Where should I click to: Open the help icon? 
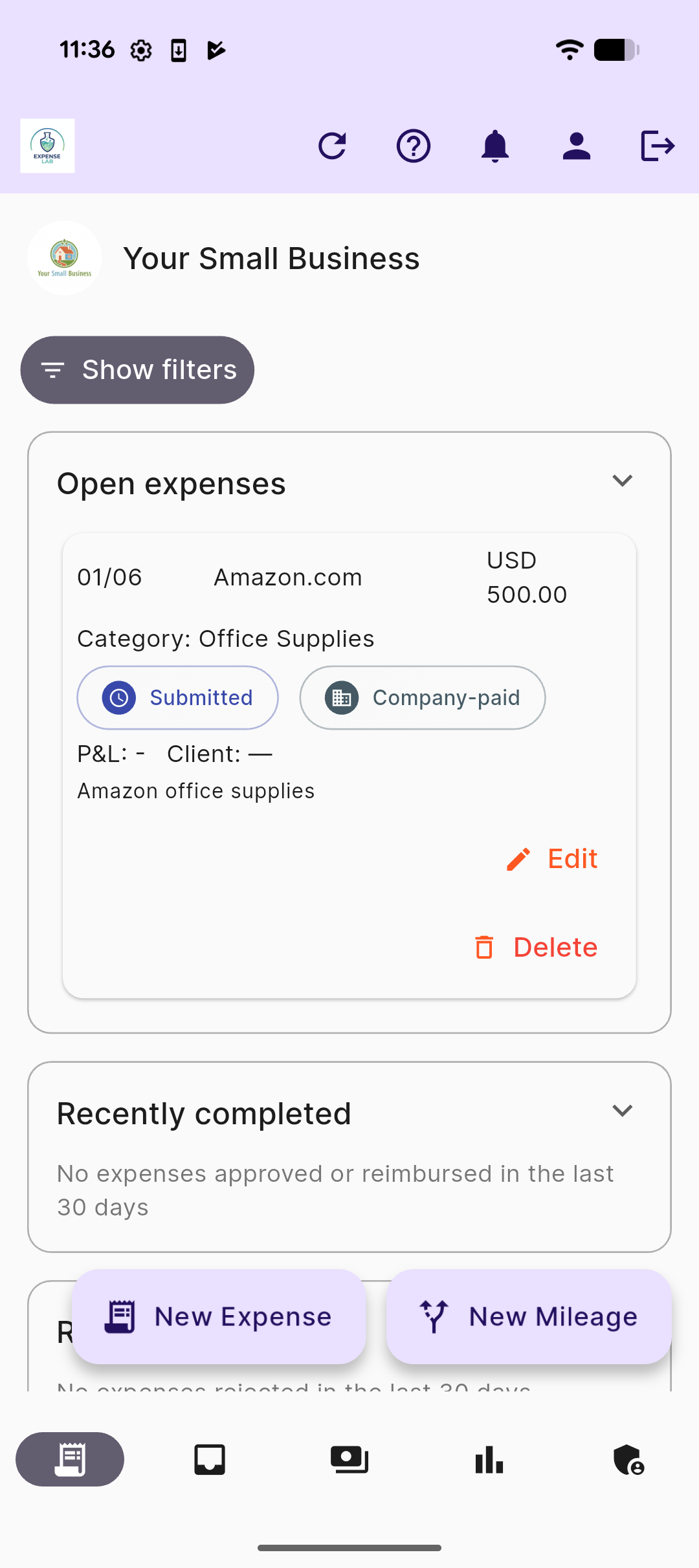[x=414, y=146]
